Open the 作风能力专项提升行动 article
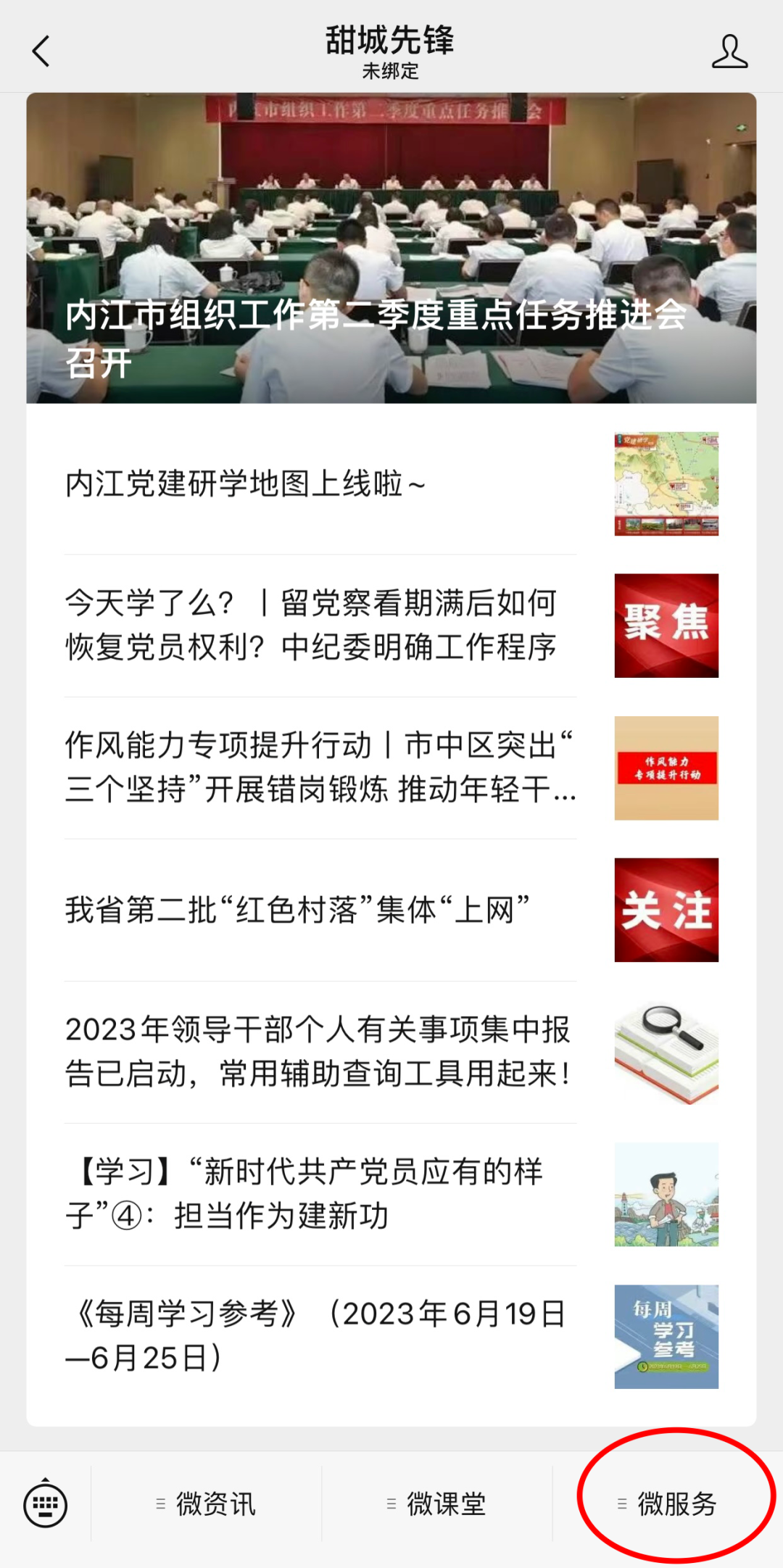783x1568 pixels. coord(319,767)
